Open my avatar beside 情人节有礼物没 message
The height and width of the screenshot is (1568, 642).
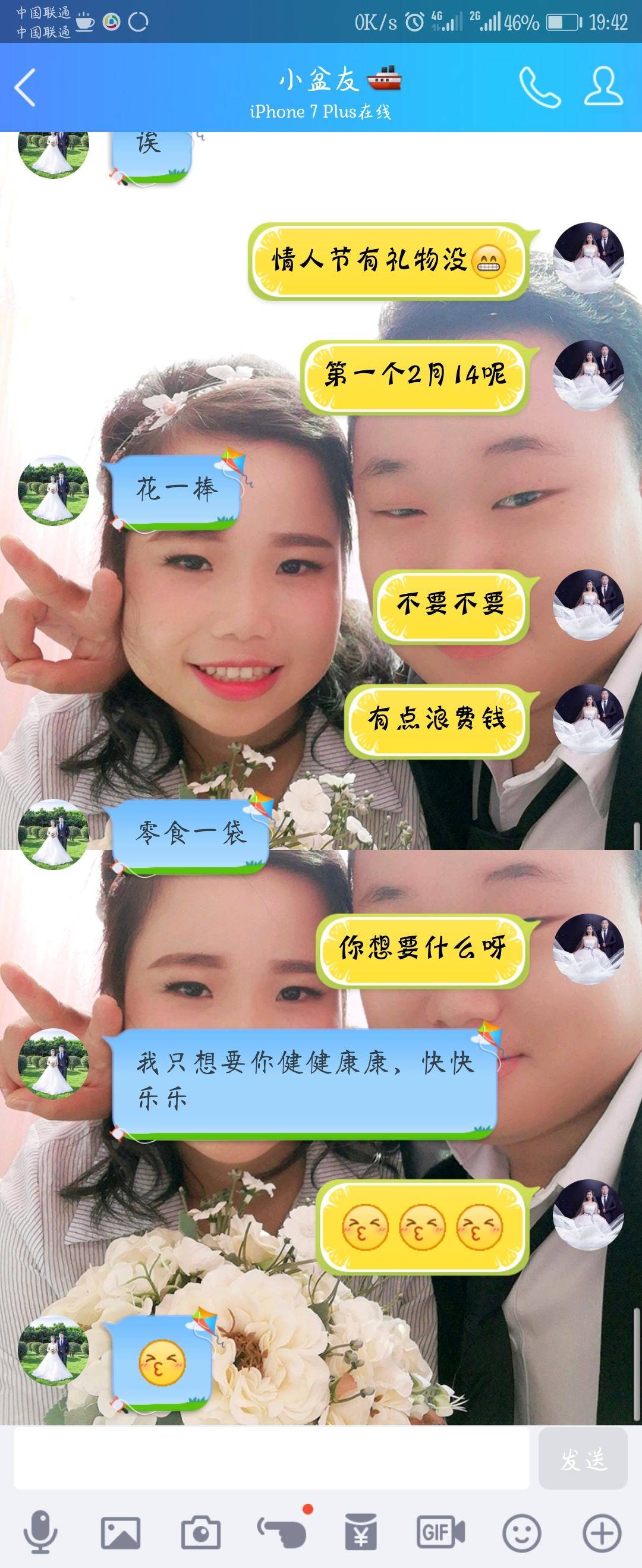pyautogui.click(x=588, y=258)
